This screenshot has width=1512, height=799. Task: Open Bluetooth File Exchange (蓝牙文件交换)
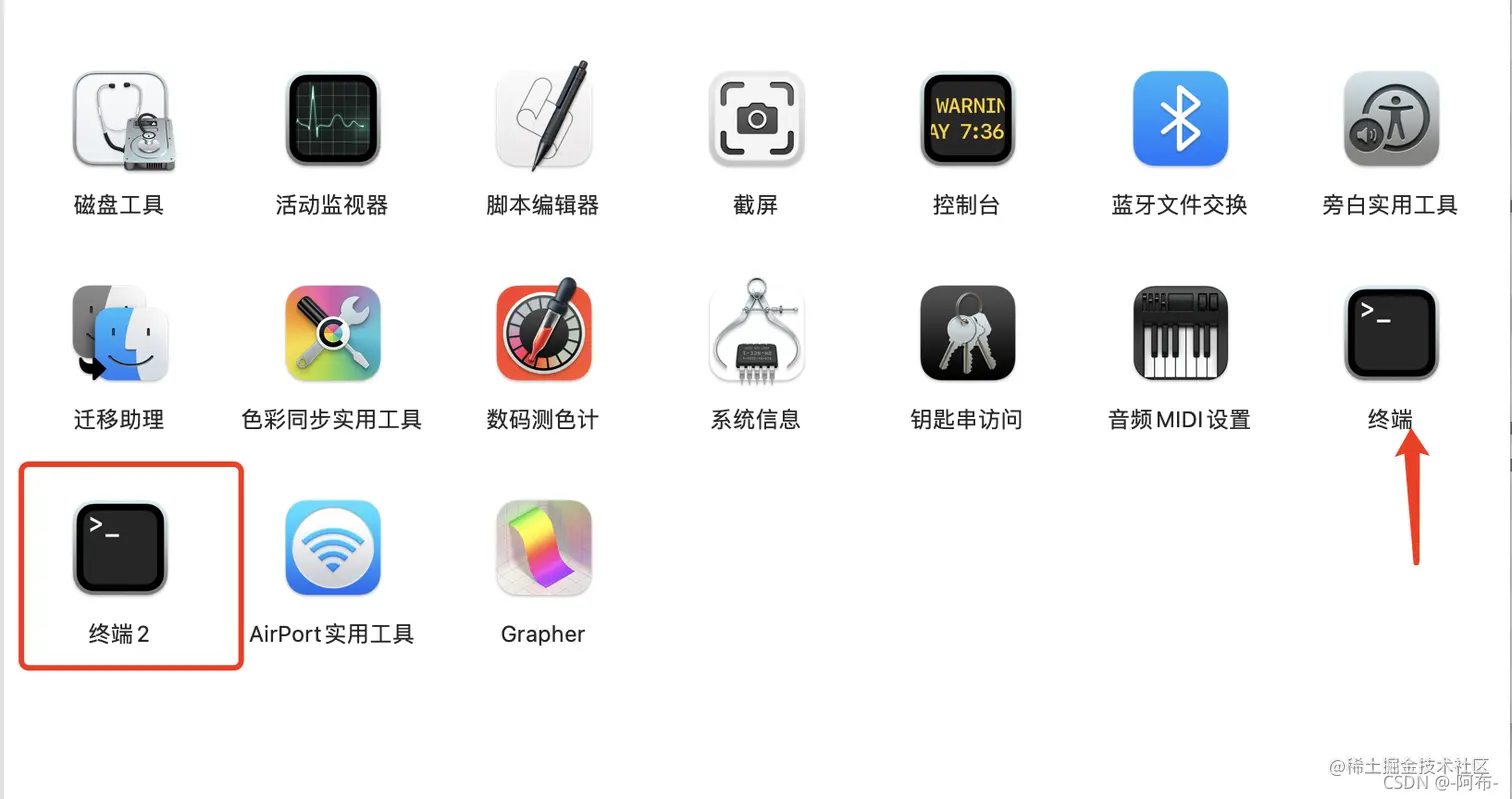tap(1179, 119)
